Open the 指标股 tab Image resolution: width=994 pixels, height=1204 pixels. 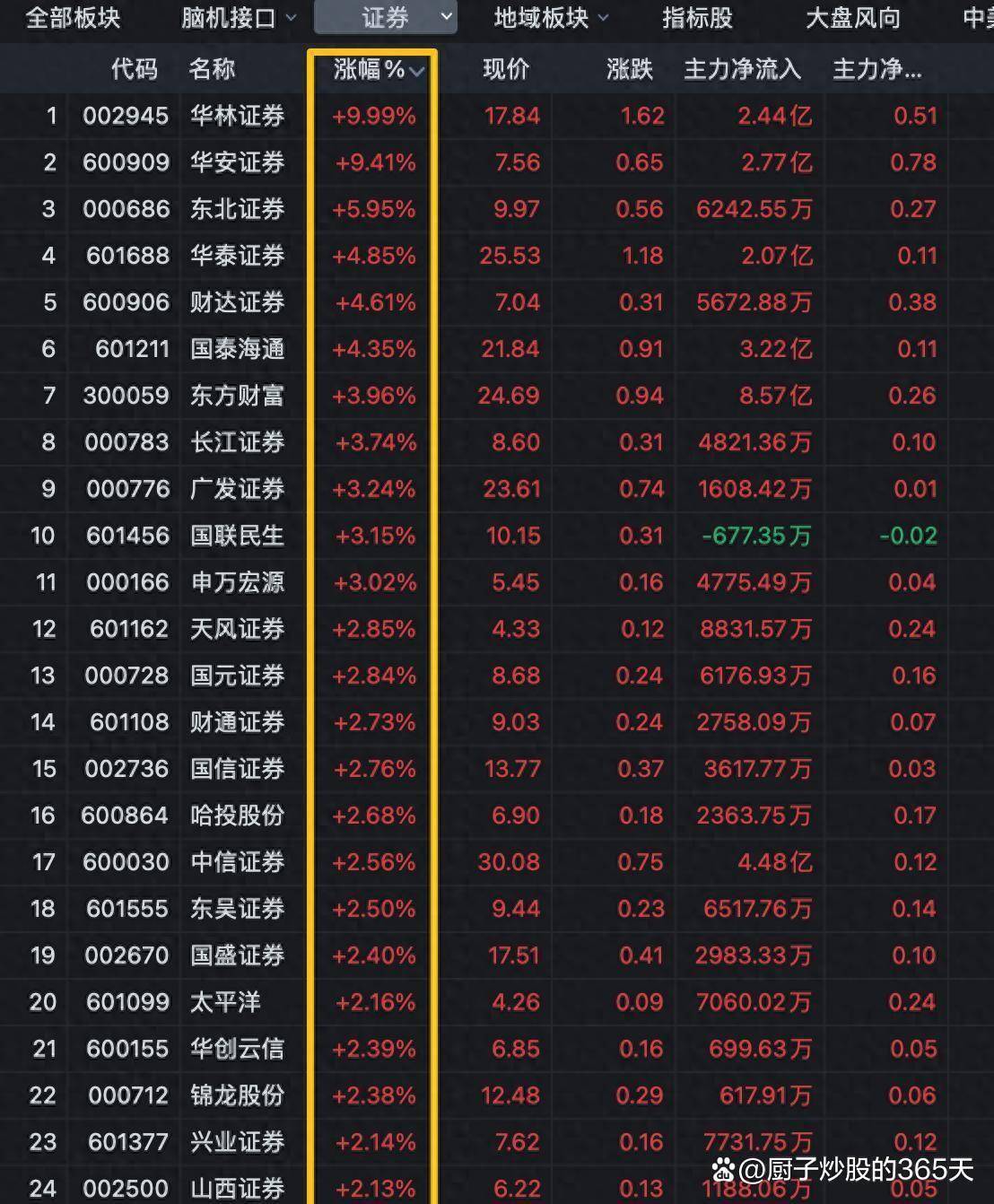point(696,18)
